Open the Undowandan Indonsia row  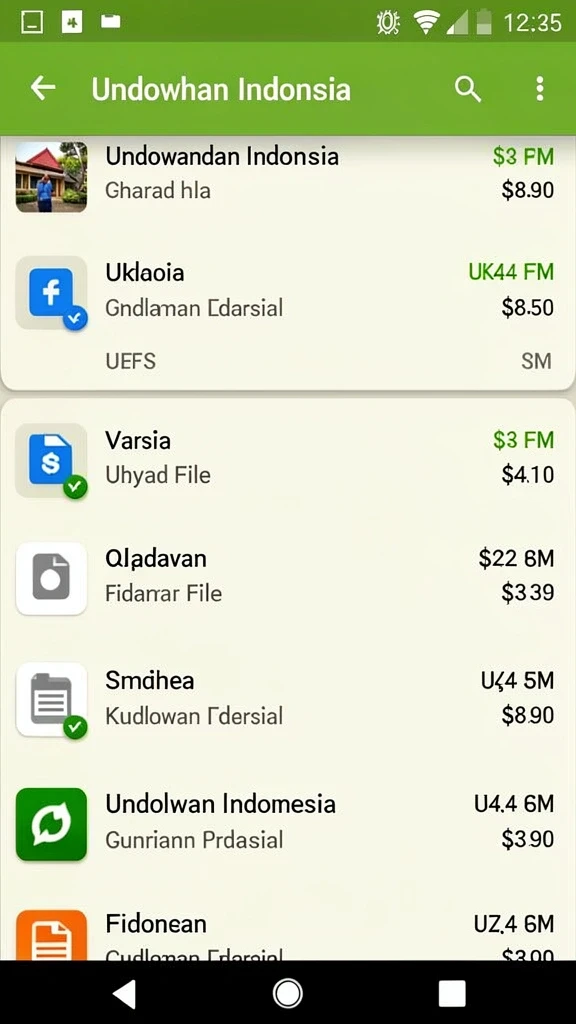tap(288, 174)
